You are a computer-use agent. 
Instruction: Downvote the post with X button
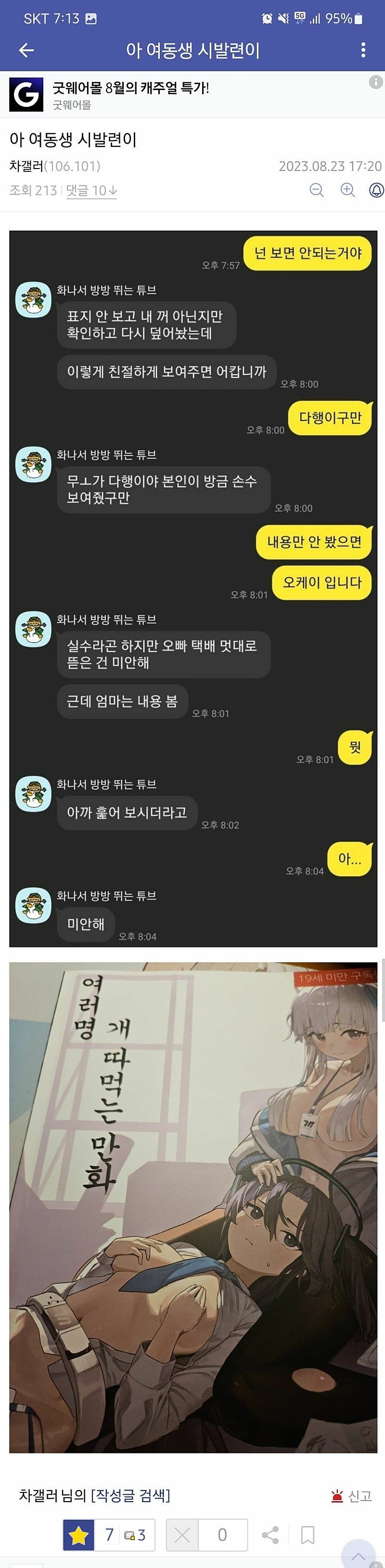point(182,1535)
